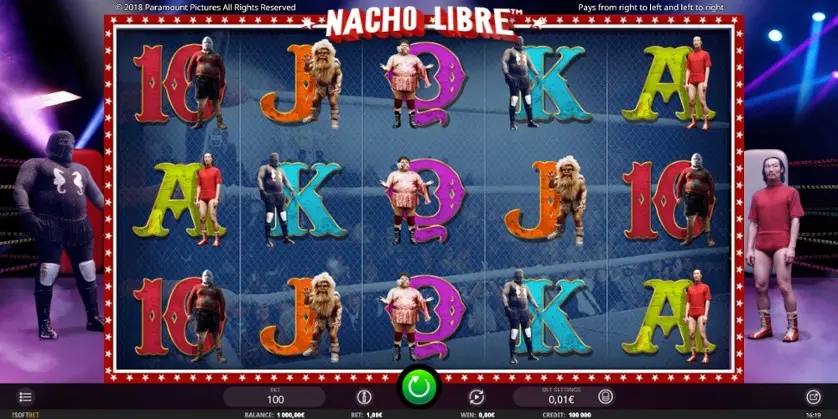This screenshot has width=838, height=419.
Task: Open the game menu list icon
Action: point(26,397)
